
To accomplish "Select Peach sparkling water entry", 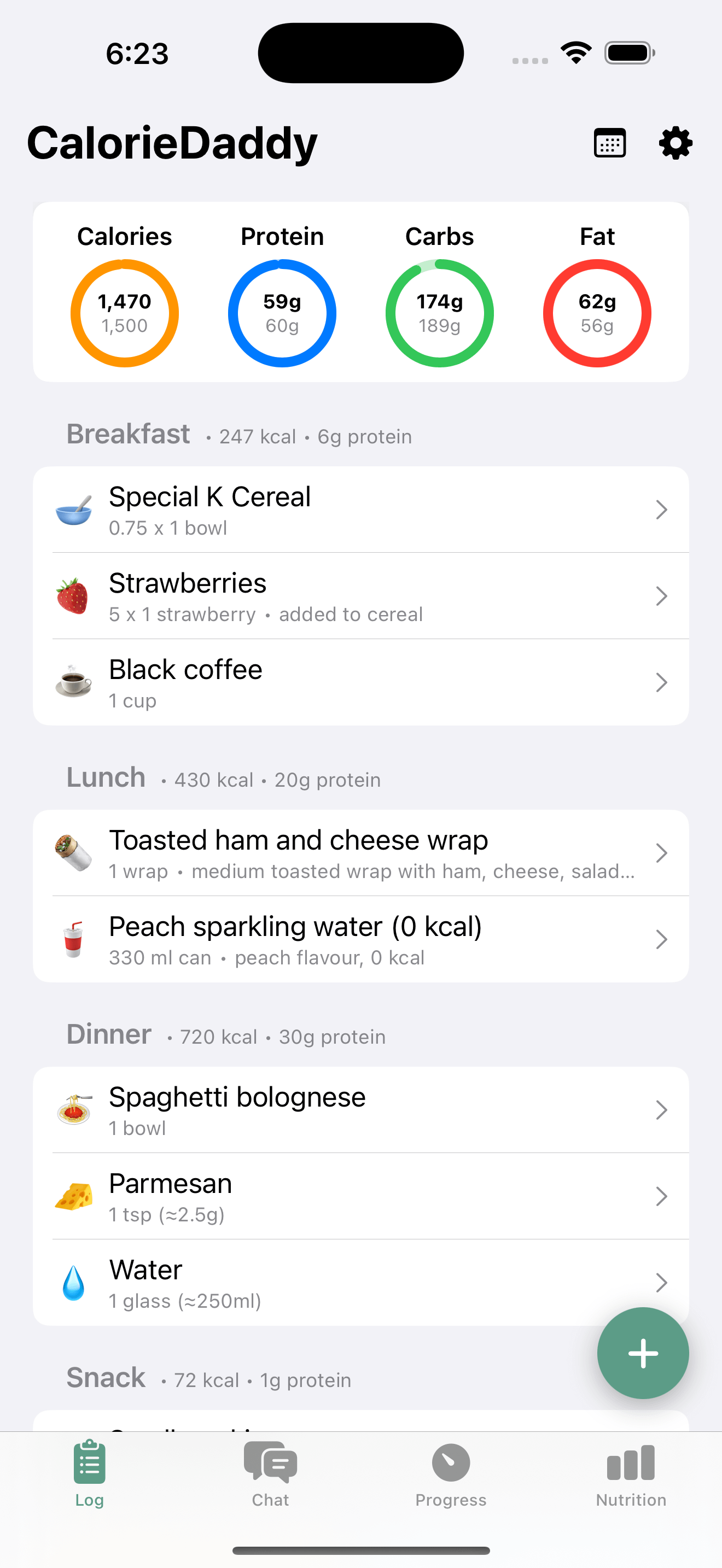I will (x=360, y=940).
